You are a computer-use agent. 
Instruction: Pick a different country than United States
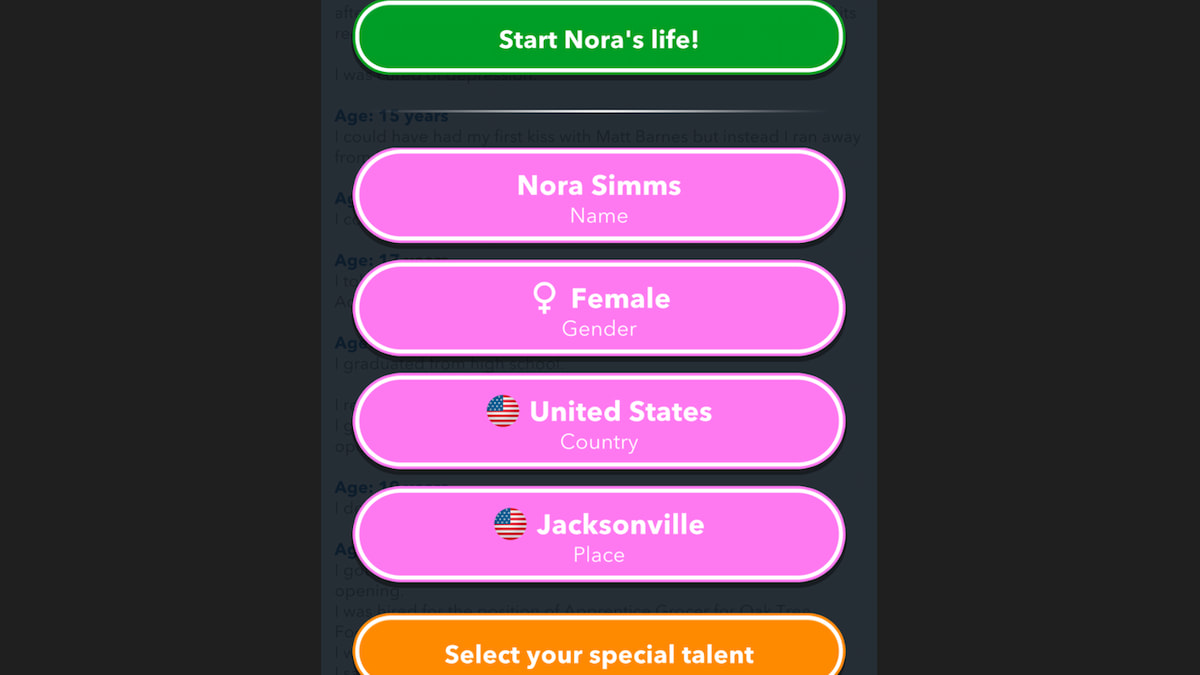point(598,422)
